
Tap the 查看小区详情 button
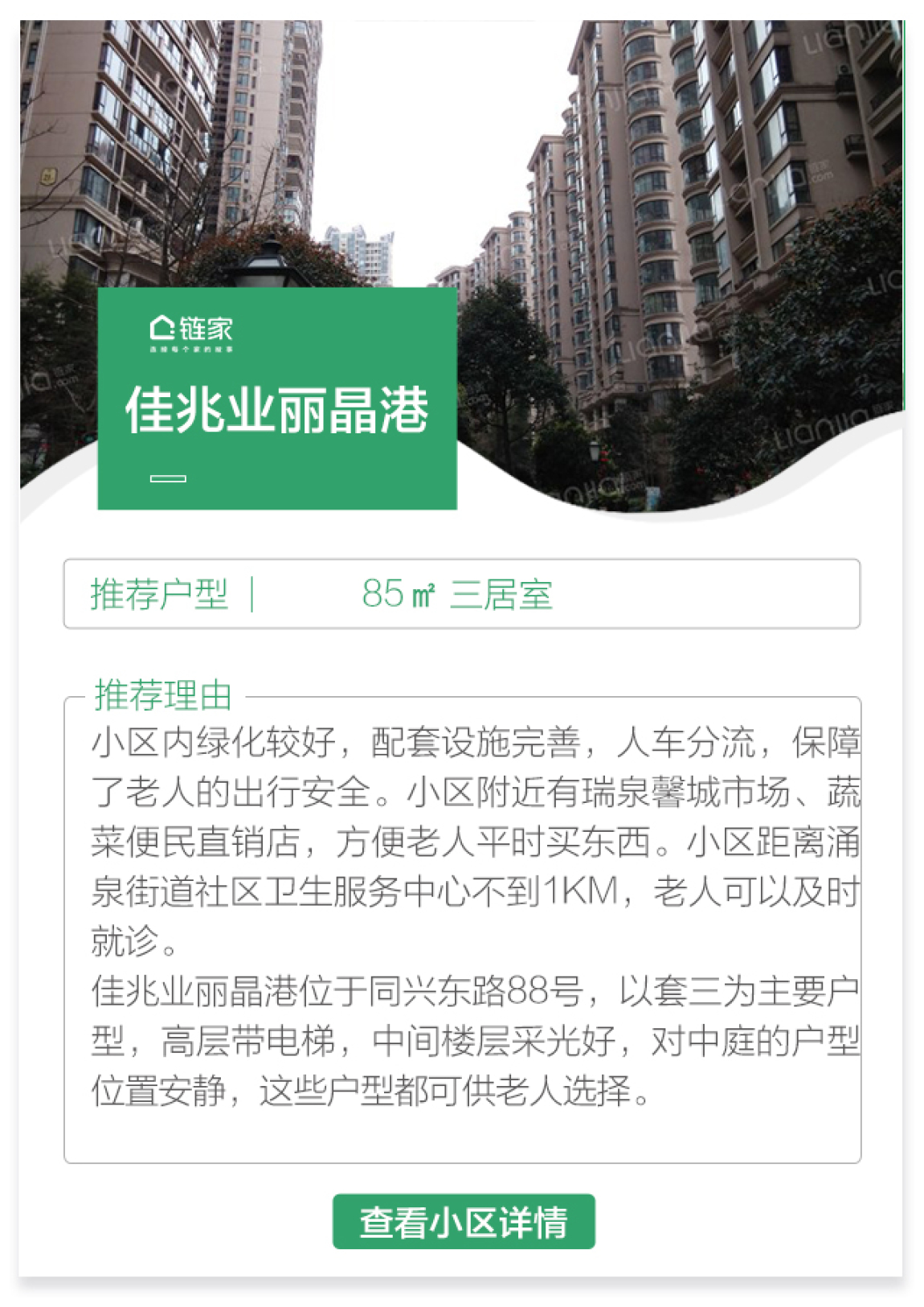pyautogui.click(x=464, y=1221)
